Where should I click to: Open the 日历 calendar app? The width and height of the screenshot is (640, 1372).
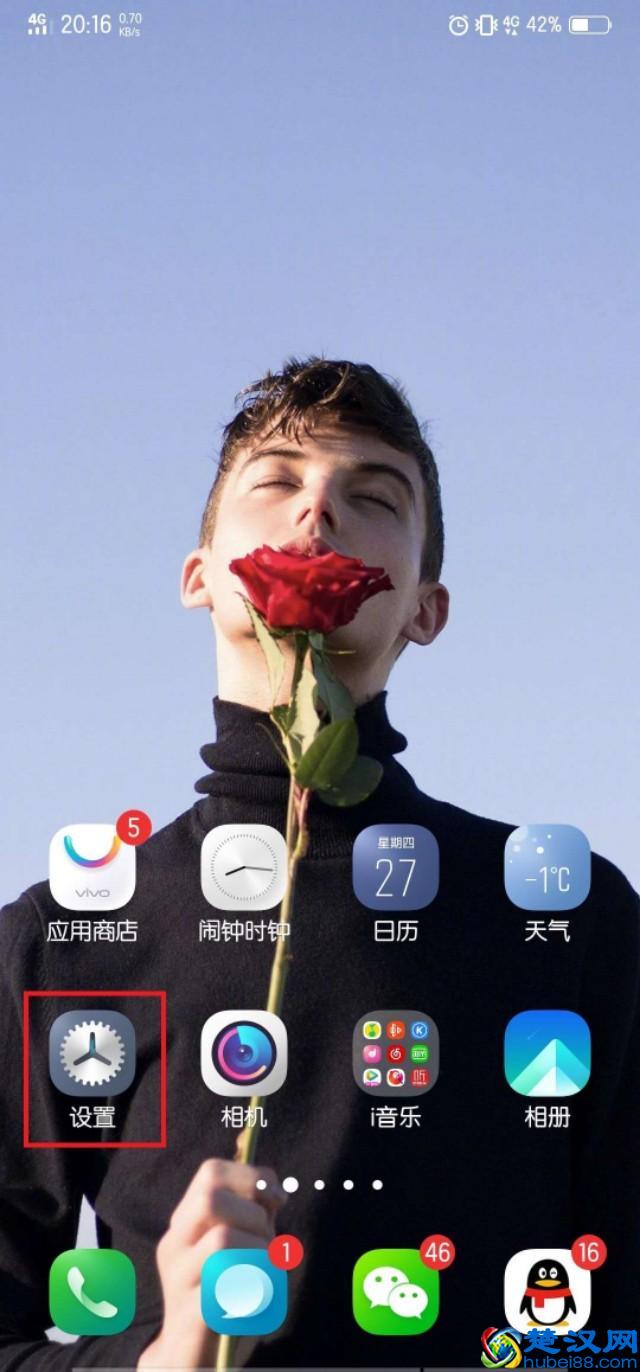[396, 866]
